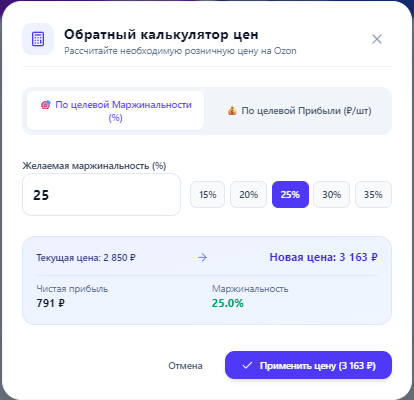Choose the 15% margin preset
Viewport: 414px width, 400px height.
207,194
